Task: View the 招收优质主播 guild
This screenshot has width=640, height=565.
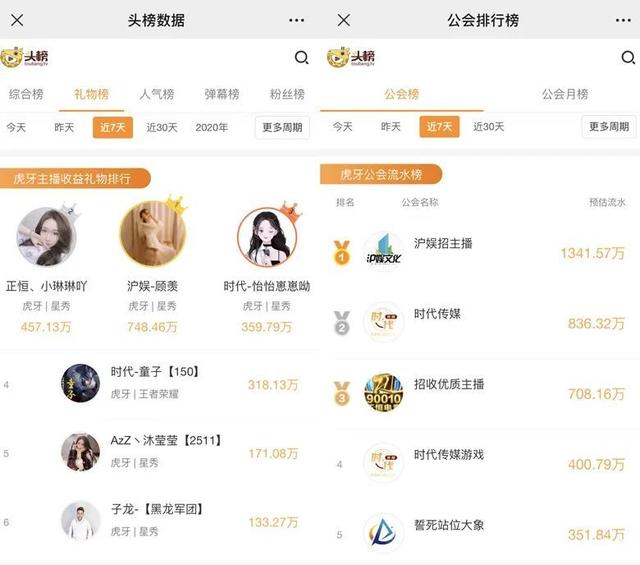Action: pyautogui.click(x=480, y=393)
